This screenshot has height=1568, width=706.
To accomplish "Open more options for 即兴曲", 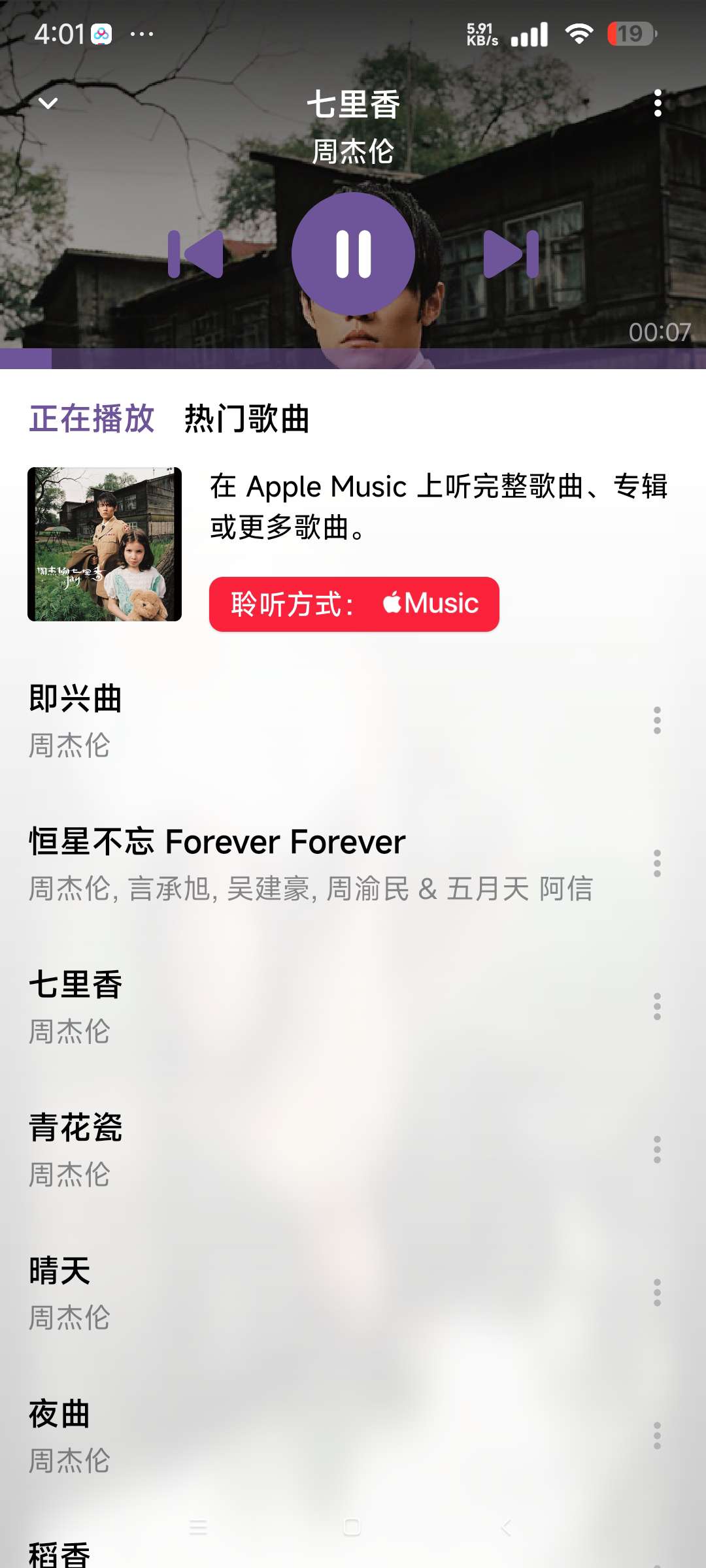I will tap(657, 720).
